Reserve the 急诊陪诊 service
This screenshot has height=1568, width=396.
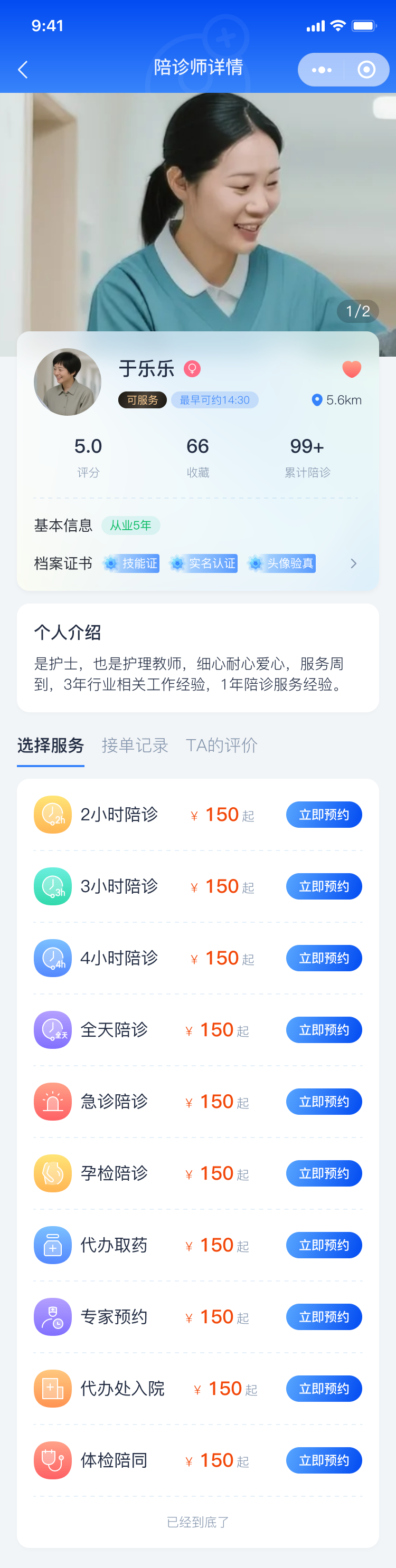324,1102
